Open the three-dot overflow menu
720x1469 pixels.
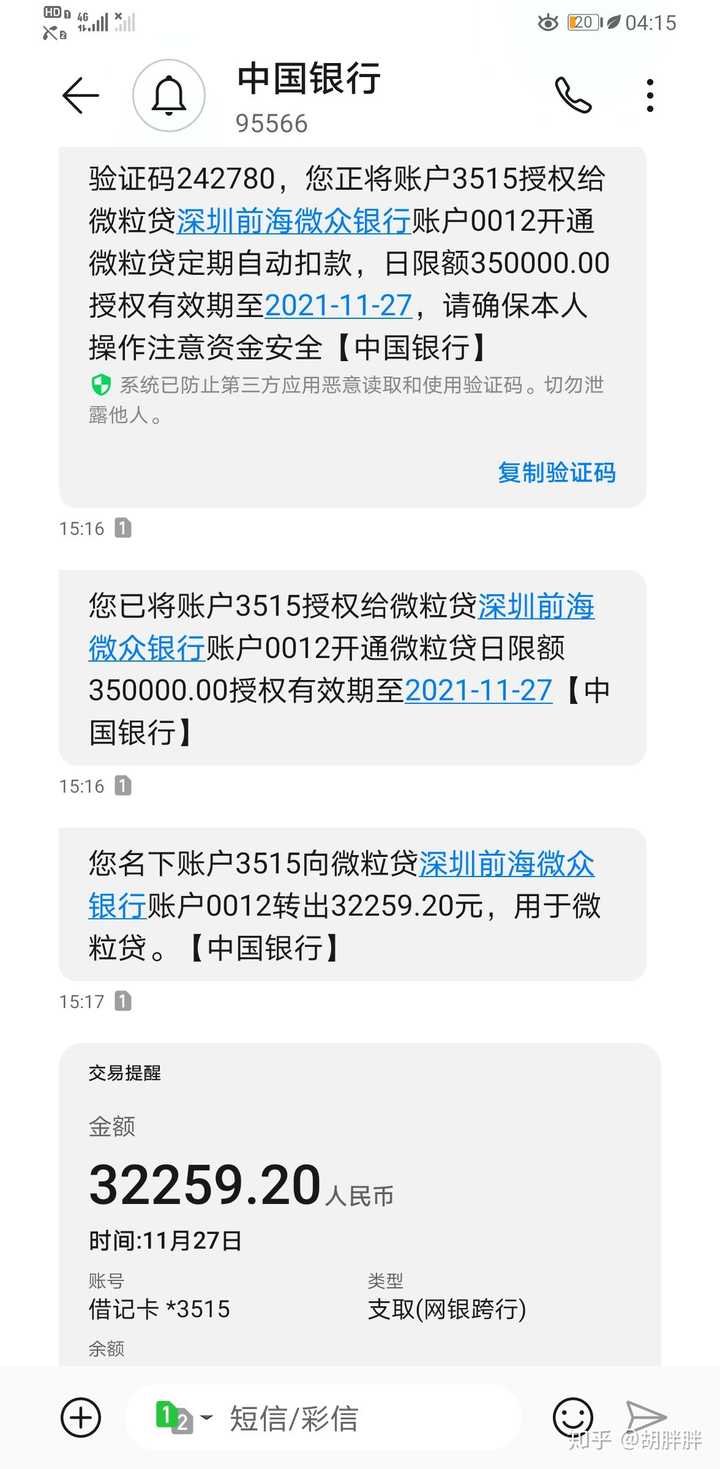coord(650,96)
